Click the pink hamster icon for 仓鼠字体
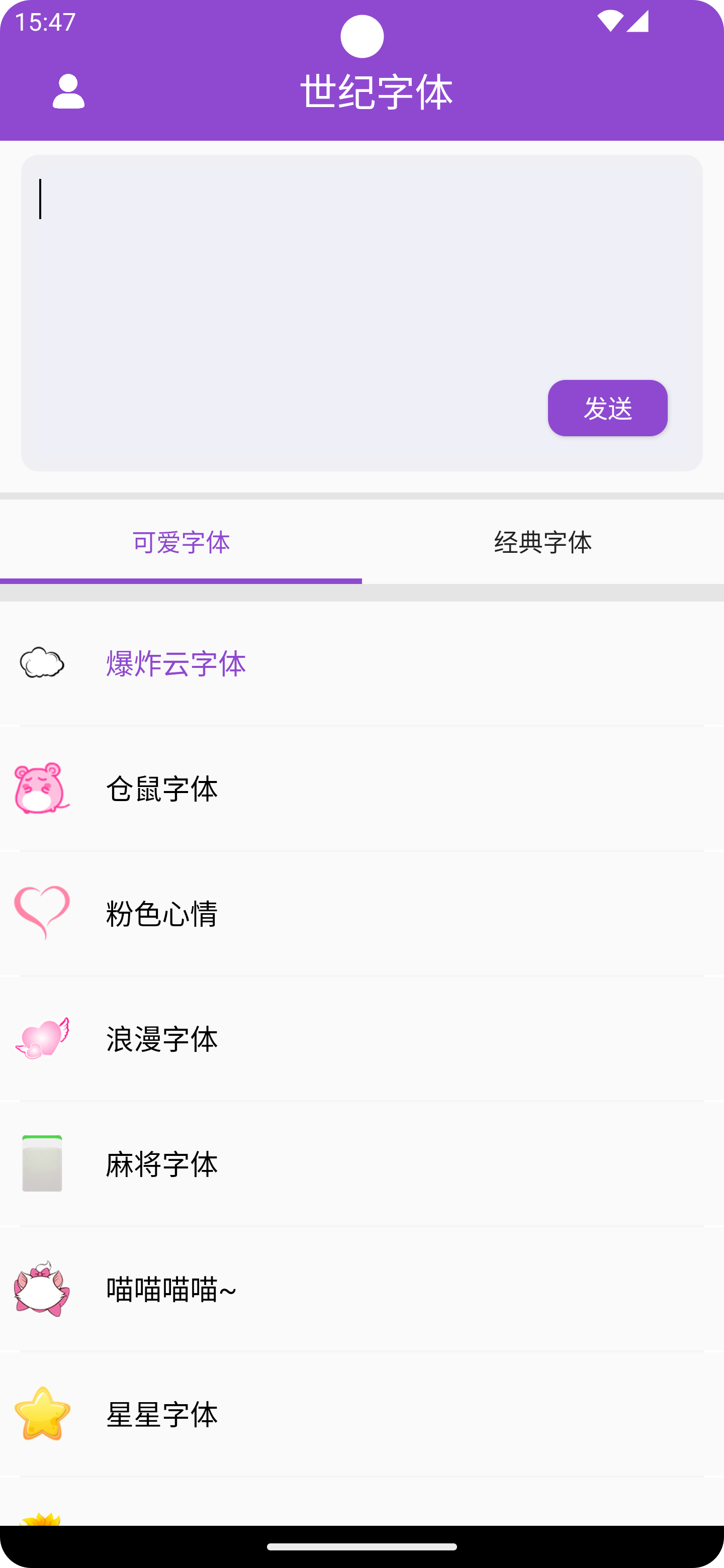 (41, 790)
